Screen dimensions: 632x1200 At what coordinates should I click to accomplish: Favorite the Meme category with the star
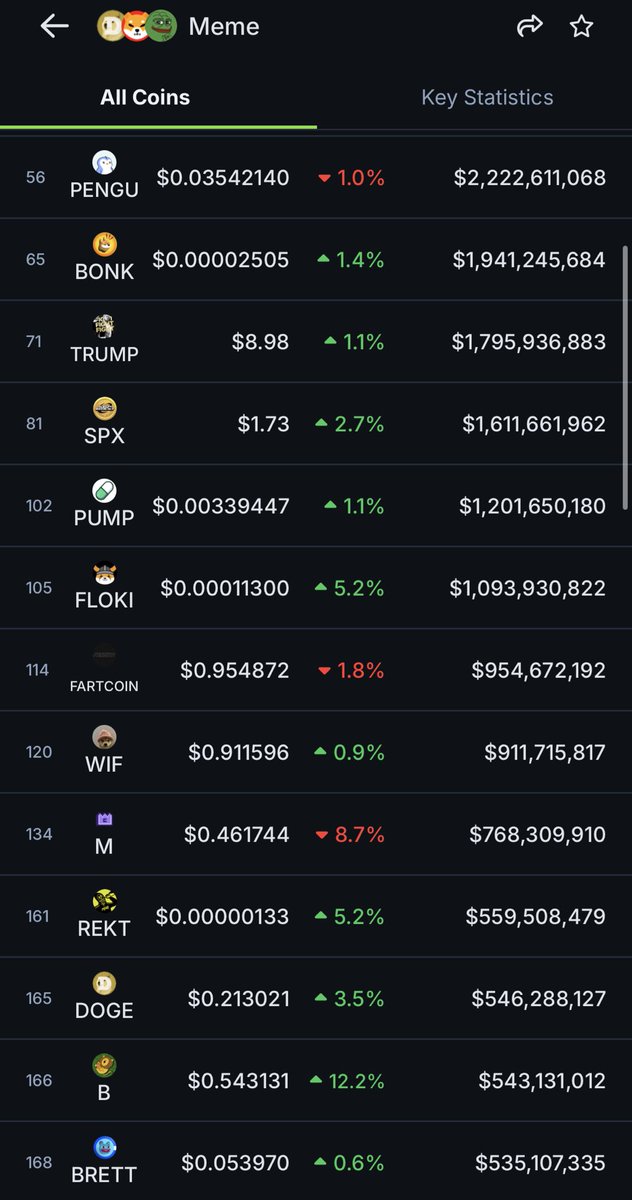tap(581, 27)
